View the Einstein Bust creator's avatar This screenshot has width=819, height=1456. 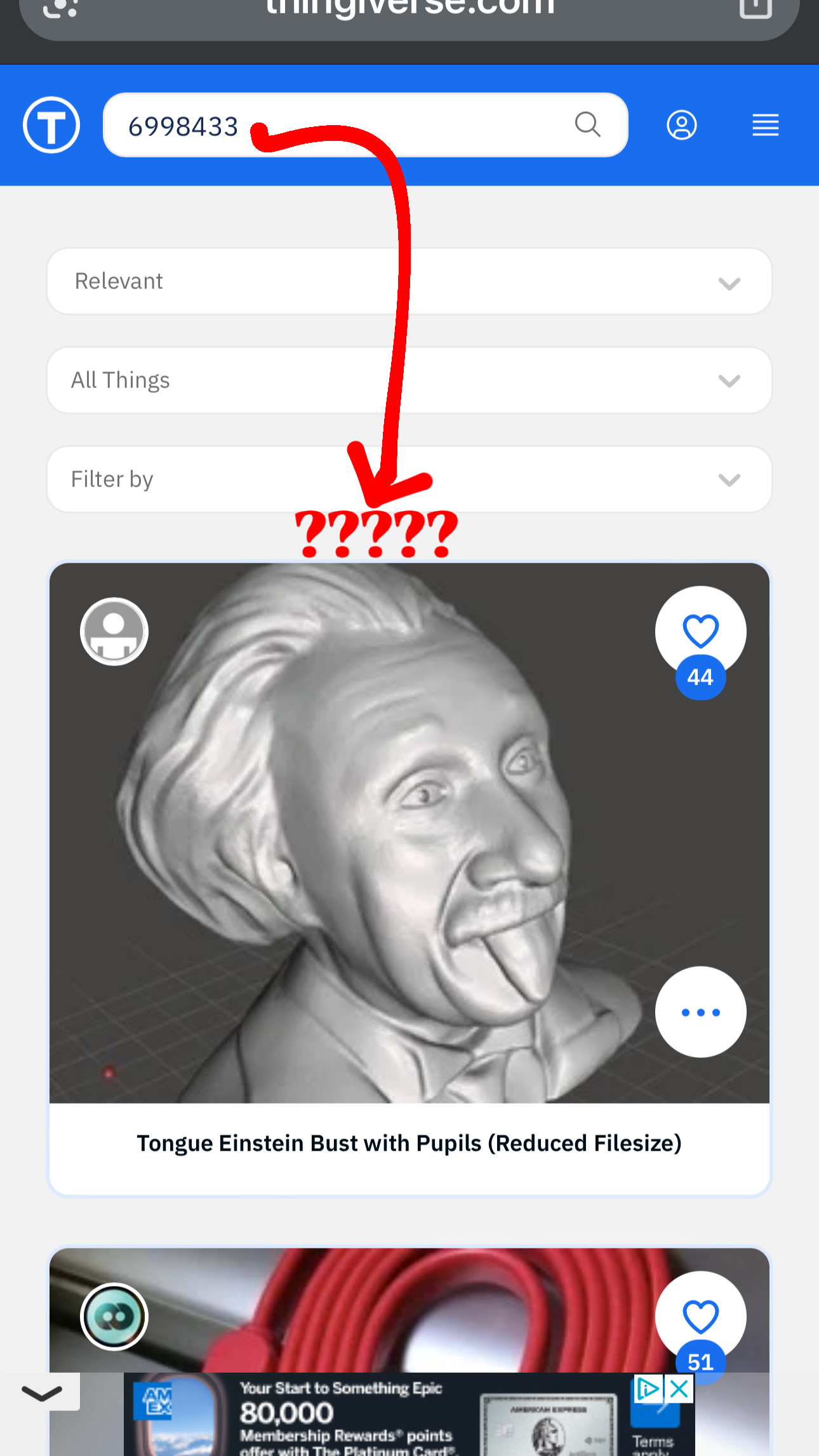click(114, 632)
